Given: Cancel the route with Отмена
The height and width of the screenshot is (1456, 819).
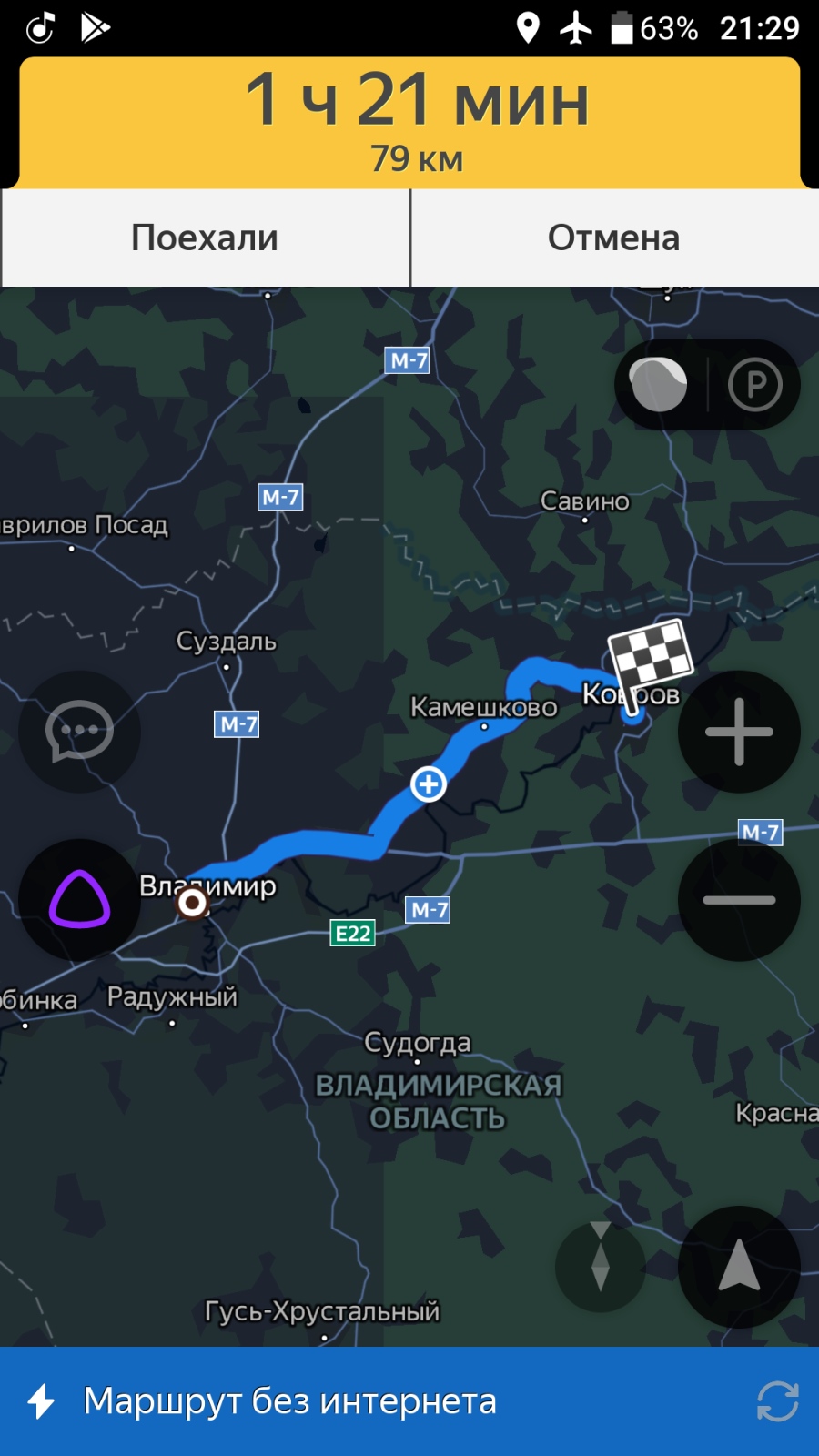Looking at the screenshot, I should pyautogui.click(x=614, y=238).
